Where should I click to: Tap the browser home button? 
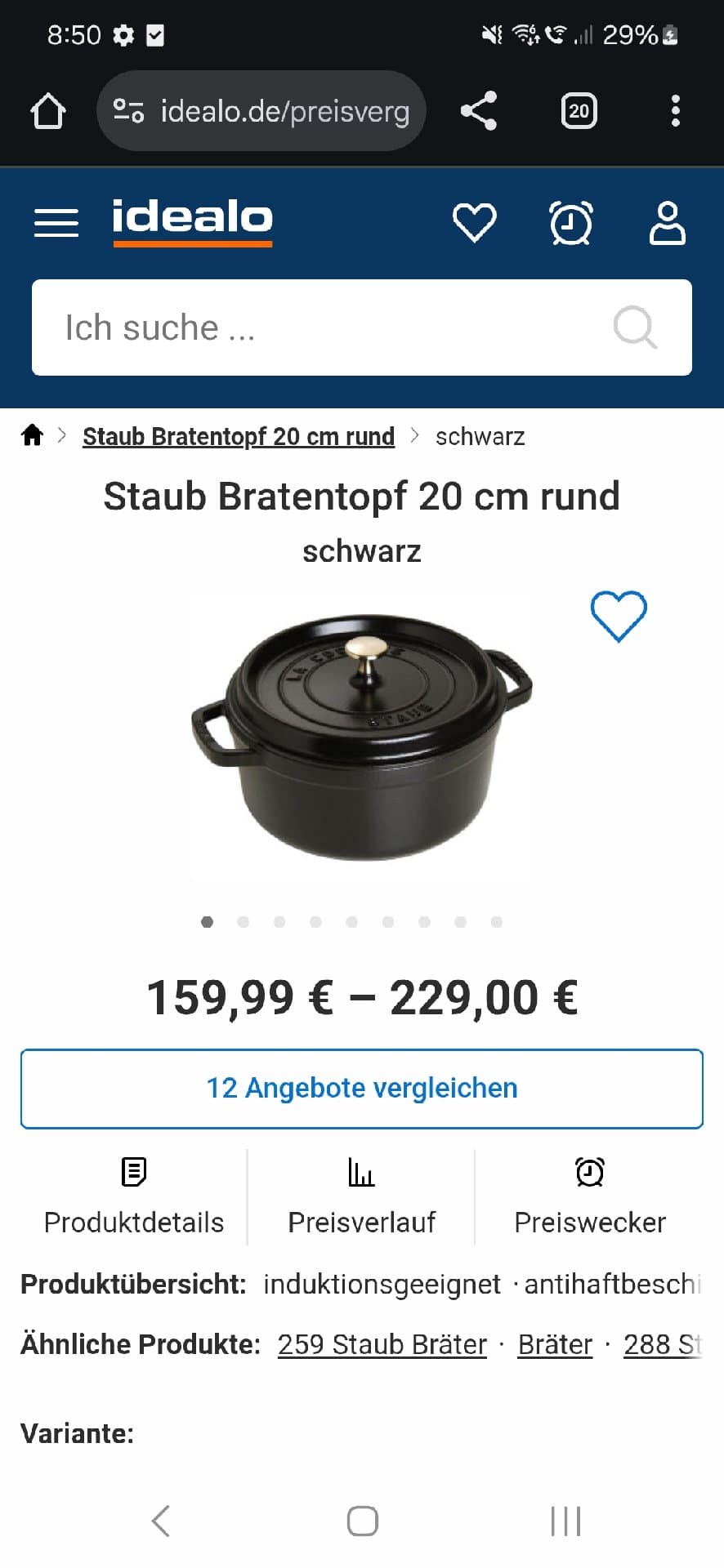(x=48, y=110)
